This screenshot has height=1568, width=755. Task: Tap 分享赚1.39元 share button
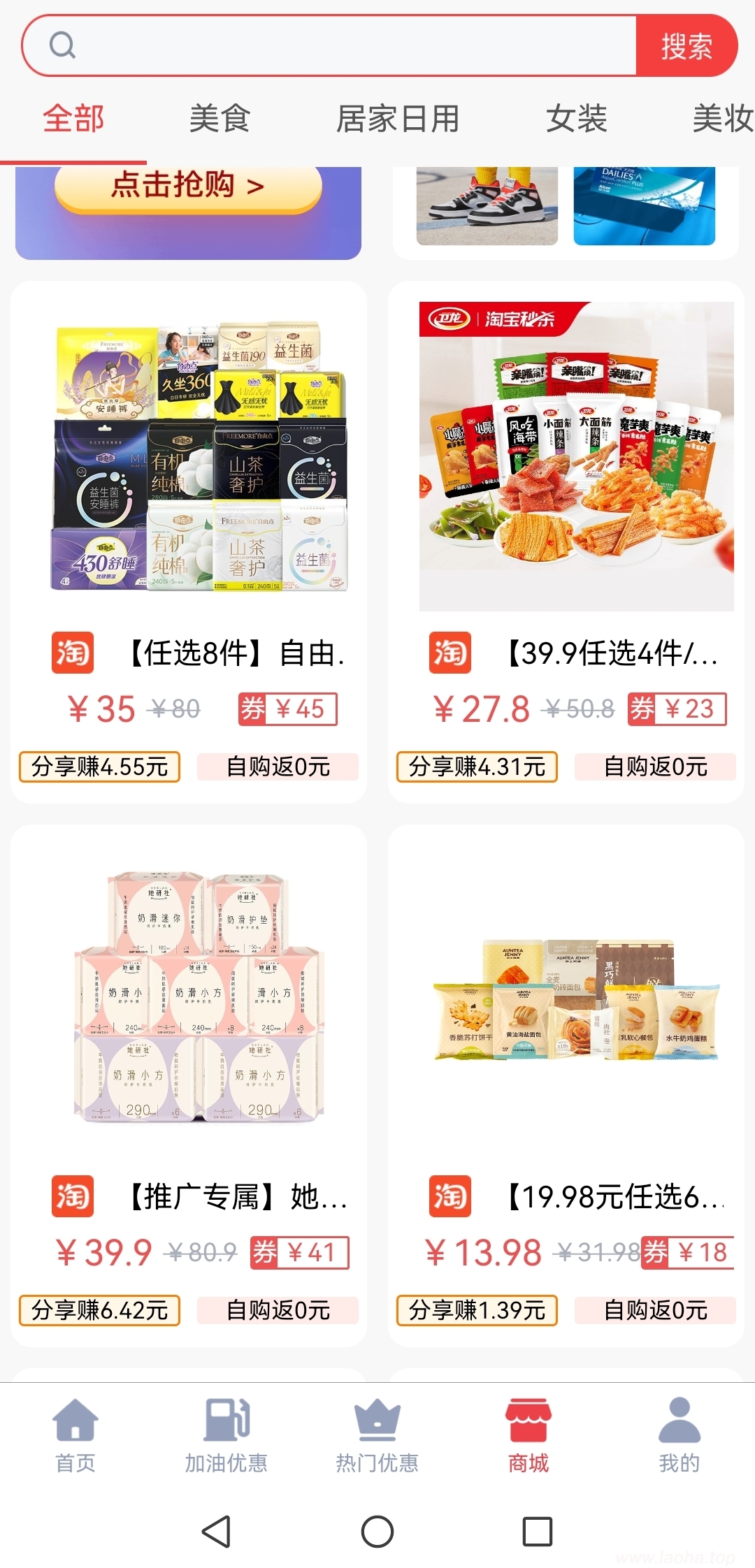pos(477,1310)
